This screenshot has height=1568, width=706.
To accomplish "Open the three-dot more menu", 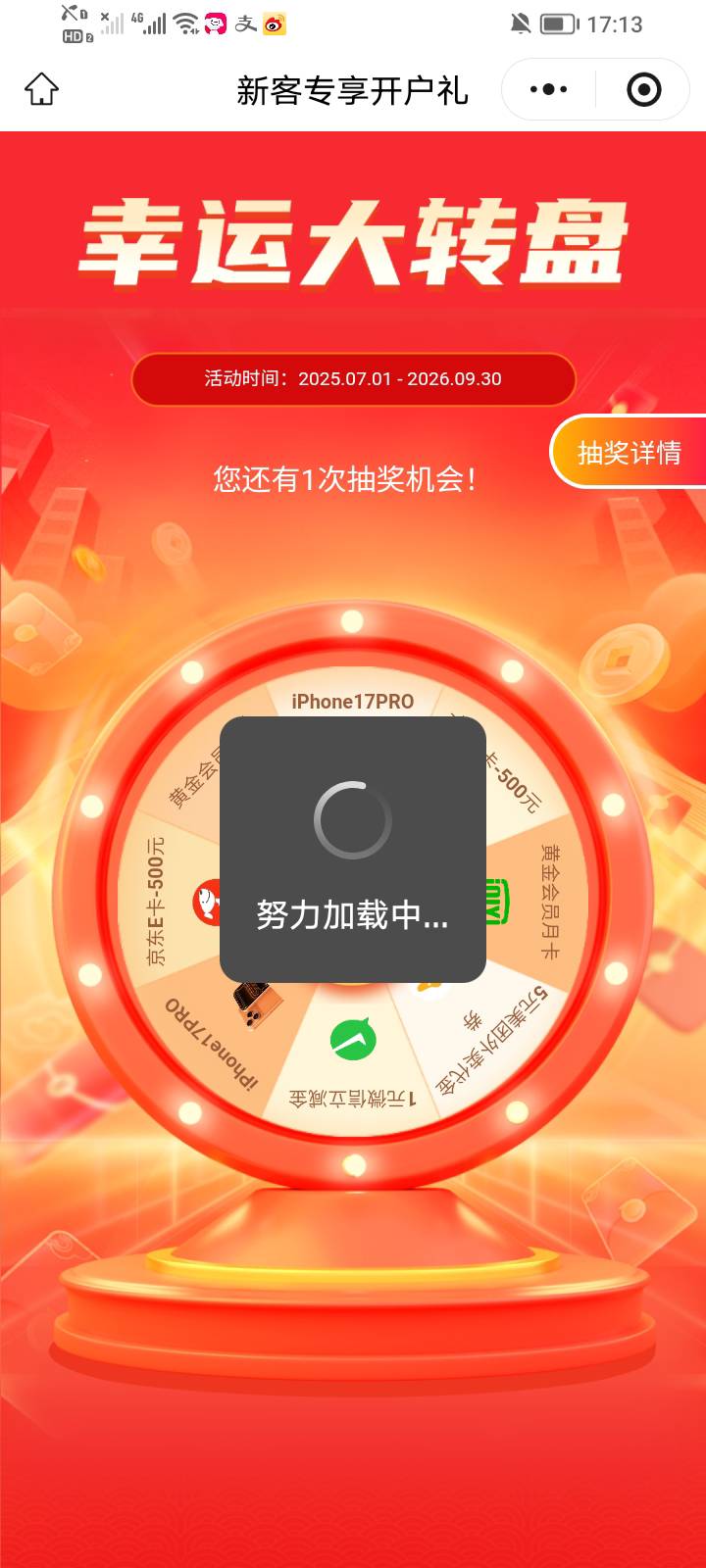I will pyautogui.click(x=548, y=90).
